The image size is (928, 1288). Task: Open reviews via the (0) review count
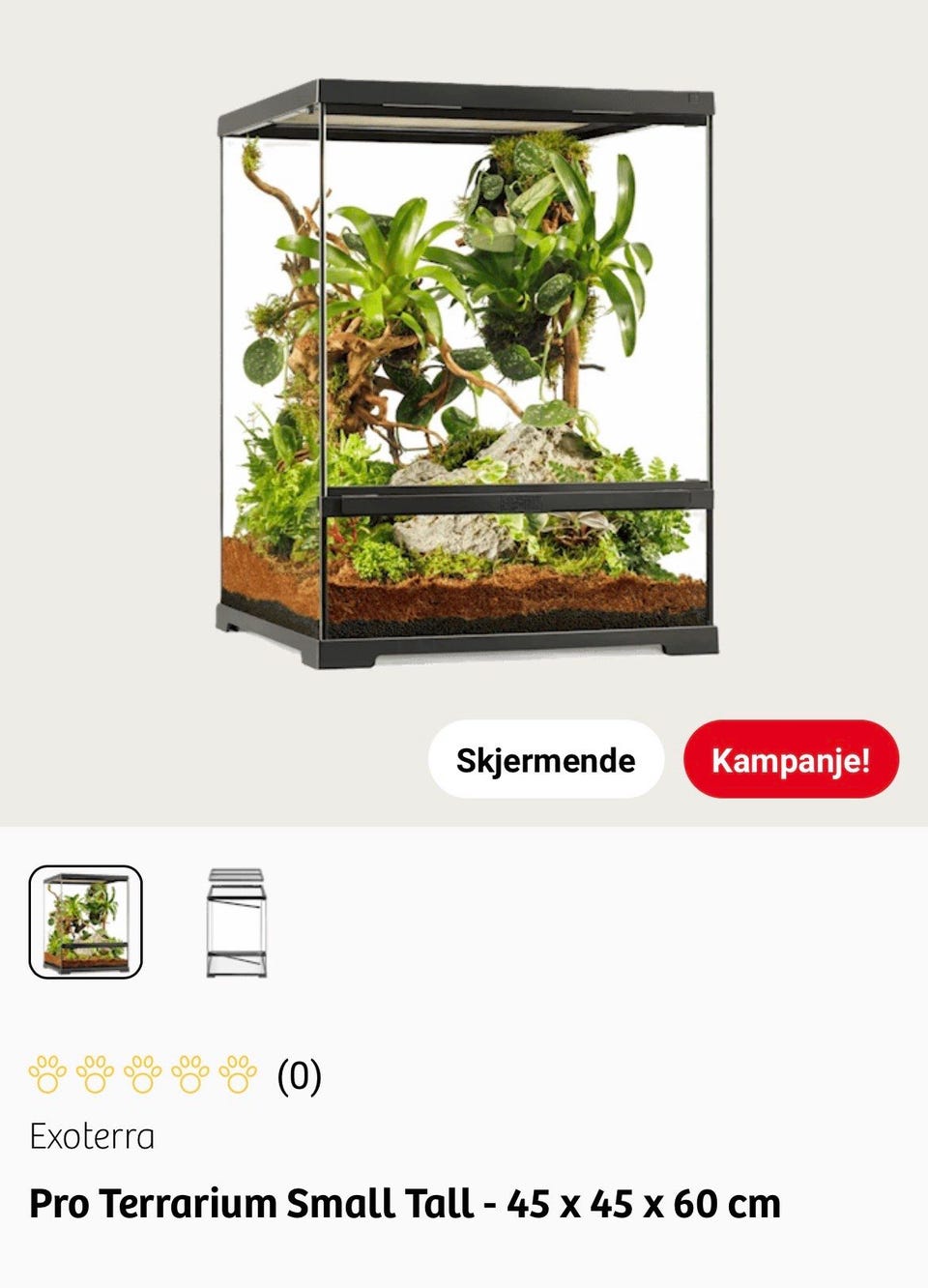point(298,1075)
